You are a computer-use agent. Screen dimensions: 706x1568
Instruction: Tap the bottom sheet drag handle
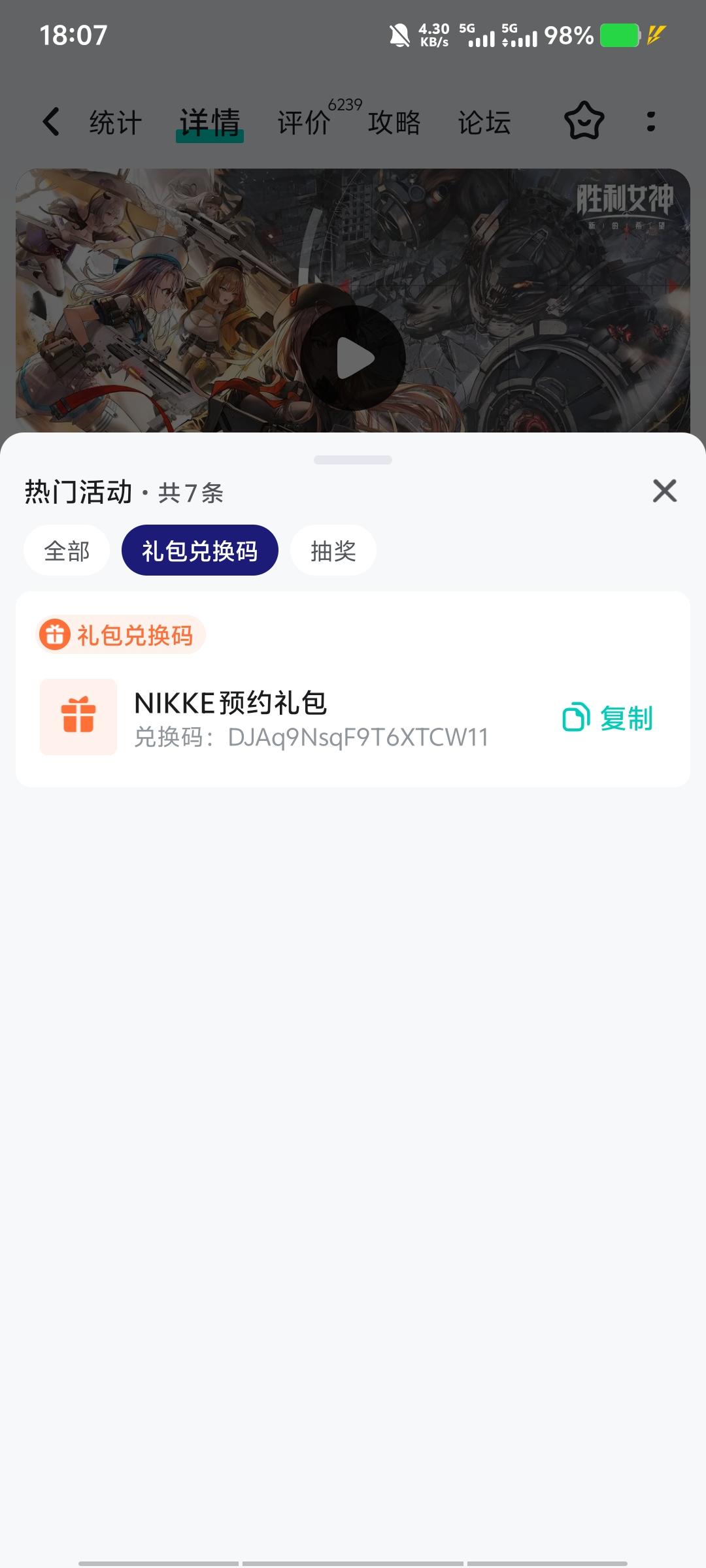[x=353, y=459]
